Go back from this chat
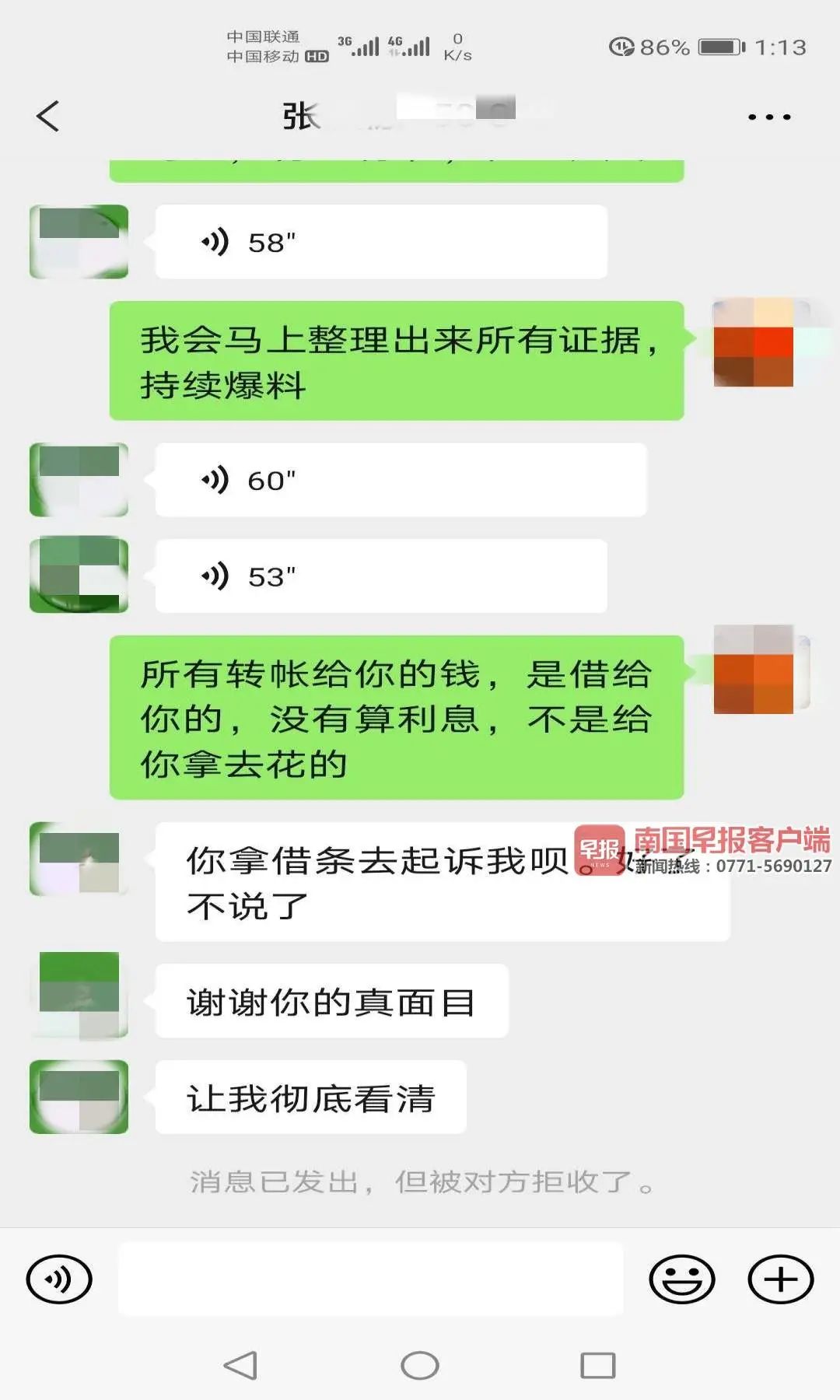The image size is (840, 1400). pos(48,117)
